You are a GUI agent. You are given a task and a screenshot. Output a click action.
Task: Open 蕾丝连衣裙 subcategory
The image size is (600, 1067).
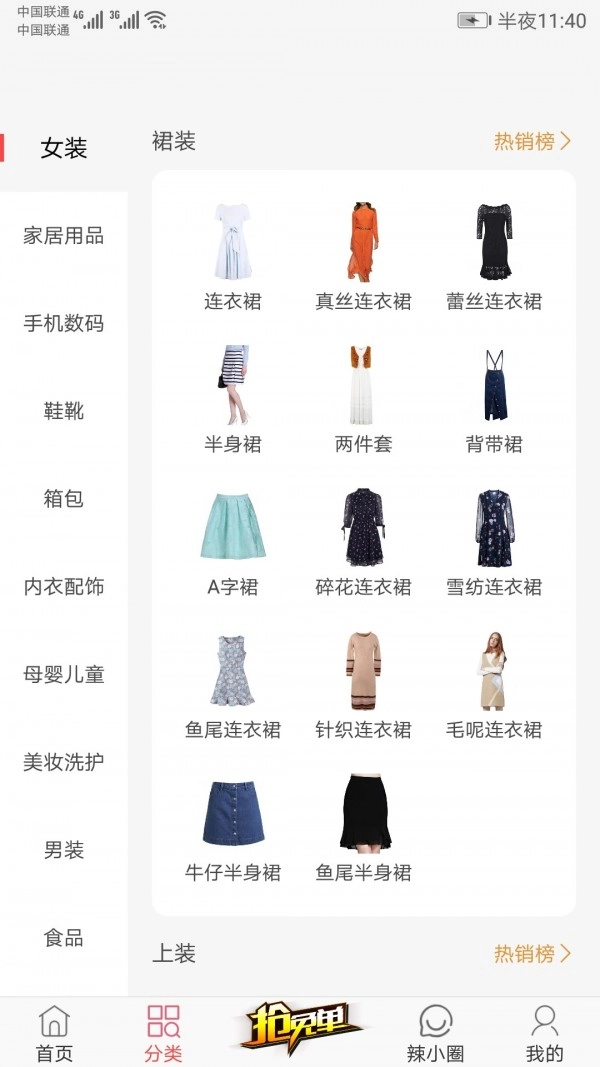click(494, 256)
